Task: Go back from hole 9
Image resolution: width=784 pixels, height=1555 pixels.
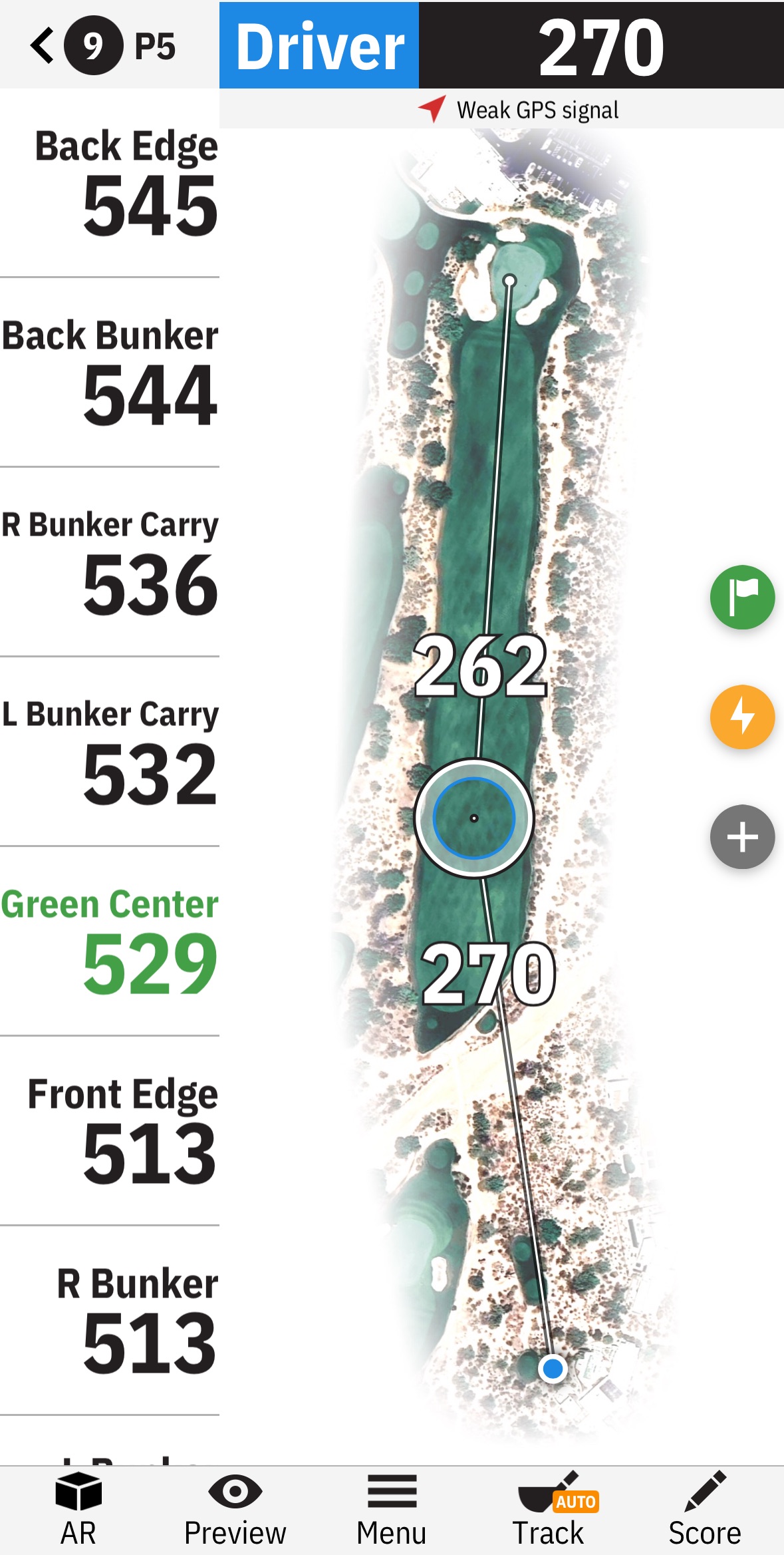Action: coord(42,46)
